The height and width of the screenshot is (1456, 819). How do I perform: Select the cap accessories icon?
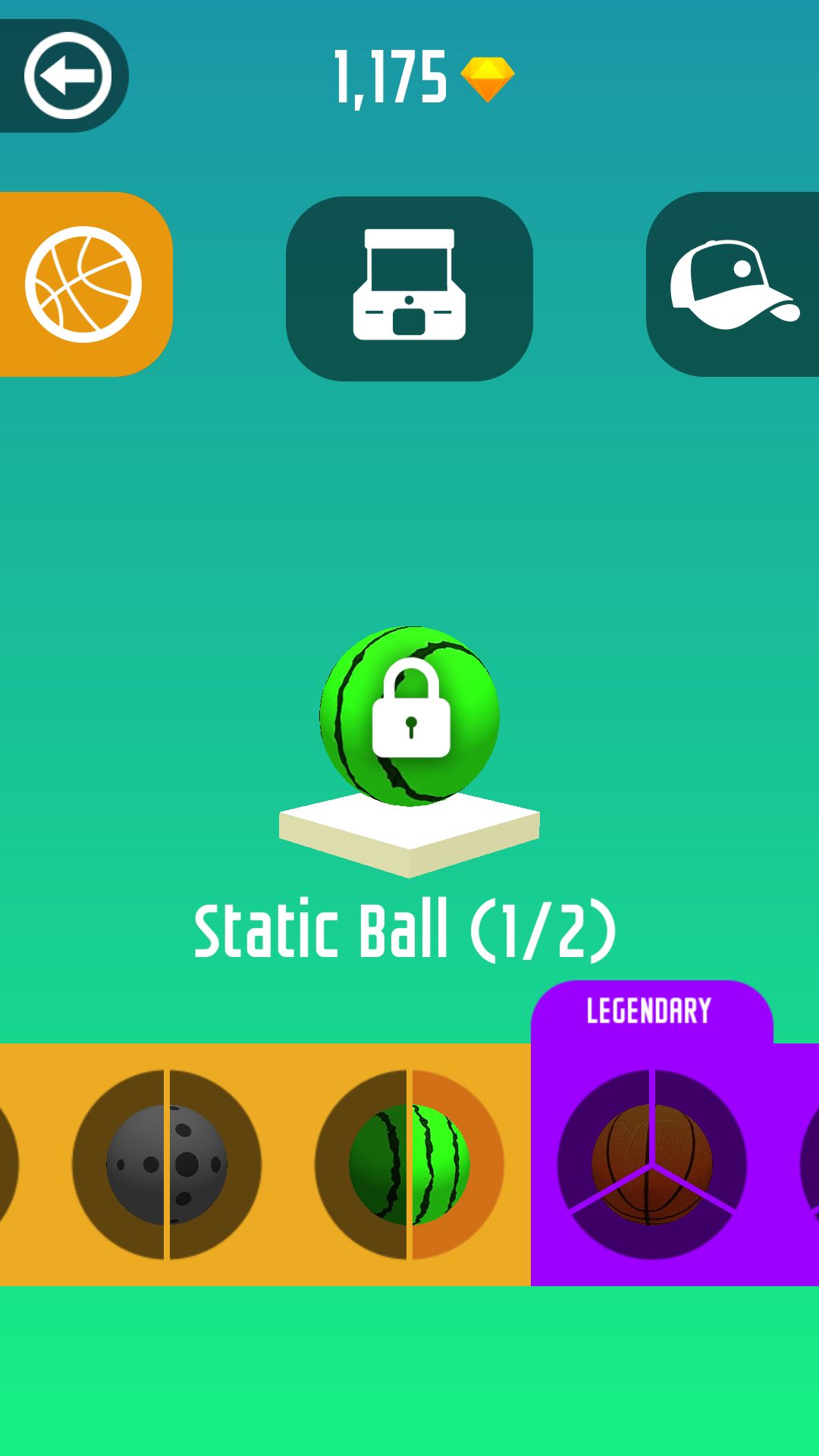[734, 286]
